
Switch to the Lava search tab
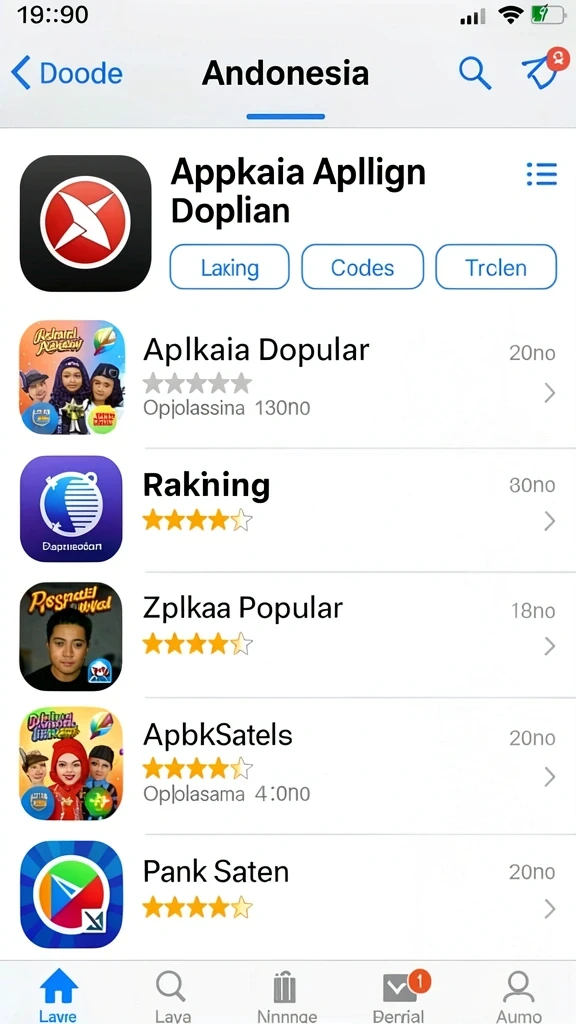tap(173, 995)
